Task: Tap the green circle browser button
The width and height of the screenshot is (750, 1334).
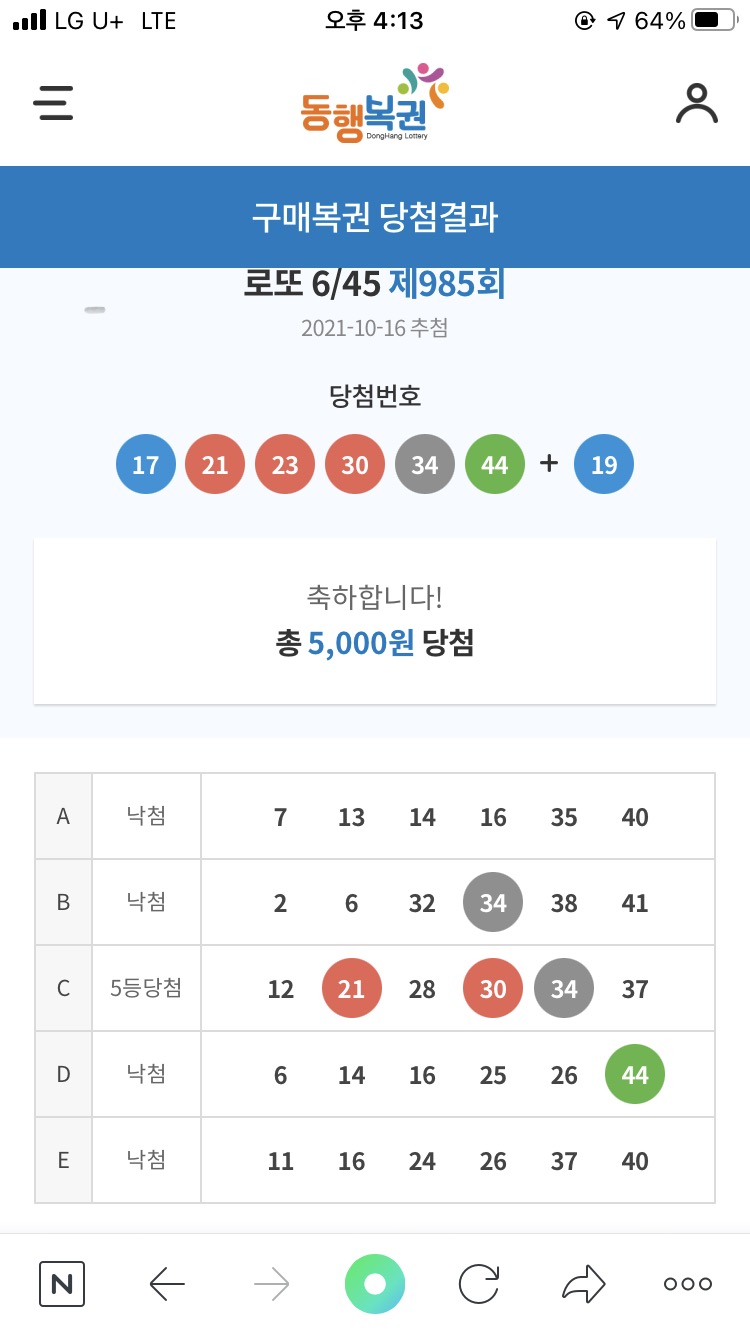Action: click(x=375, y=1283)
